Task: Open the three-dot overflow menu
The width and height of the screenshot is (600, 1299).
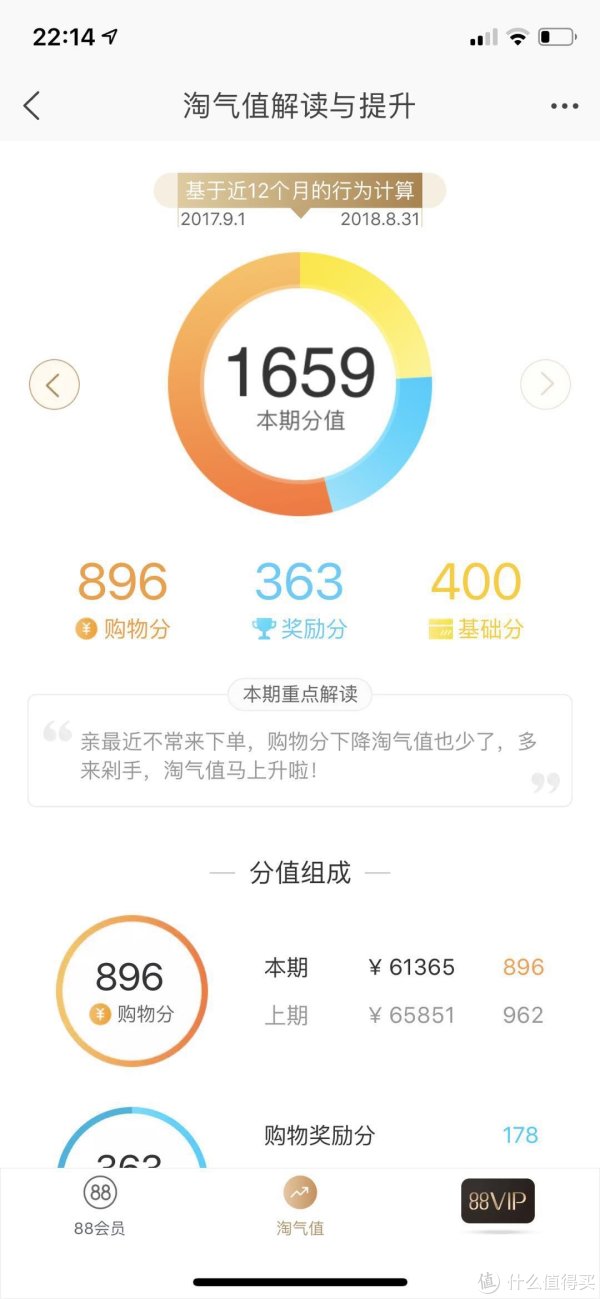Action: click(564, 106)
